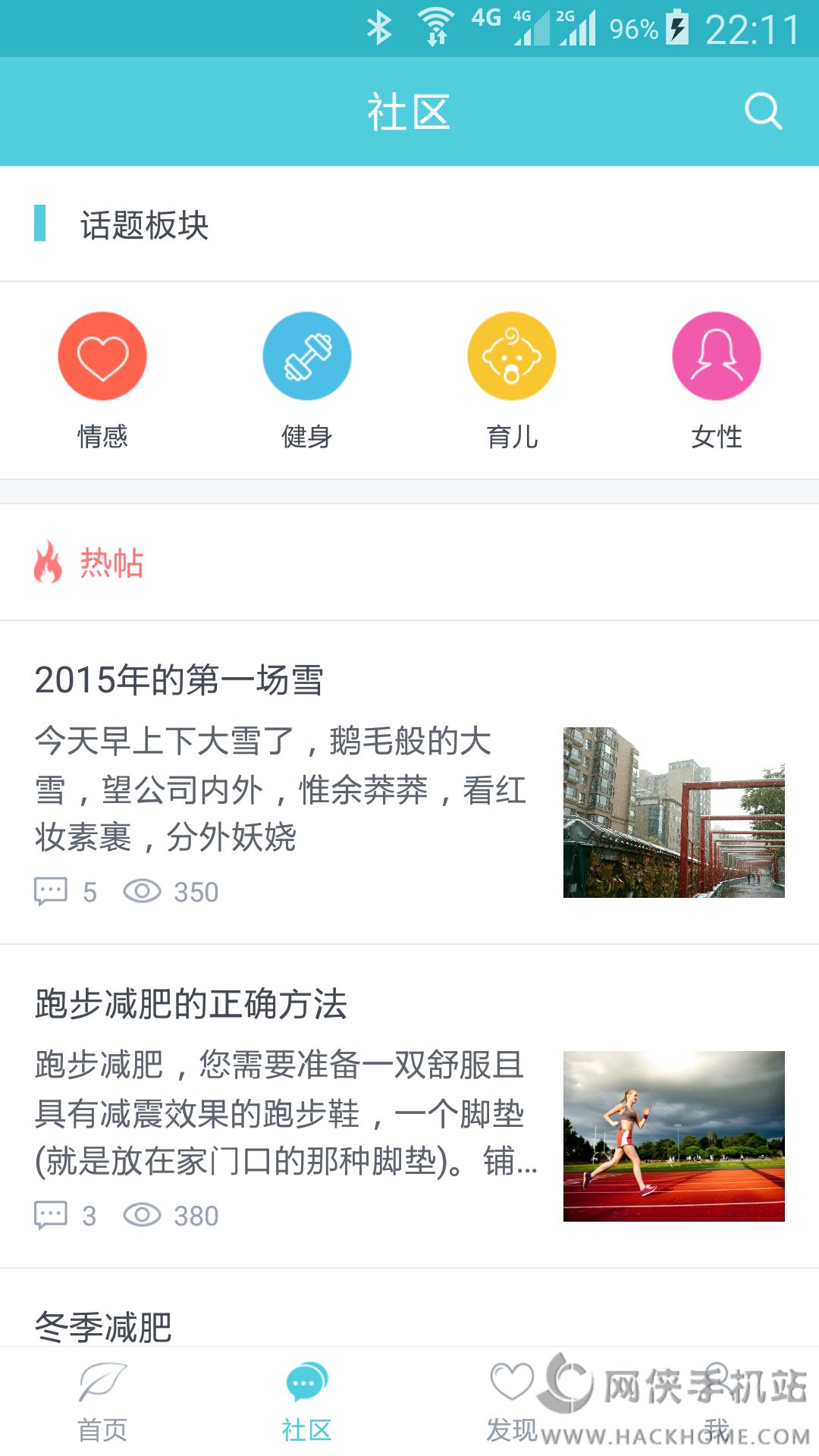The height and width of the screenshot is (1456, 819).
Task: Open the search icon in the header
Action: click(x=763, y=111)
